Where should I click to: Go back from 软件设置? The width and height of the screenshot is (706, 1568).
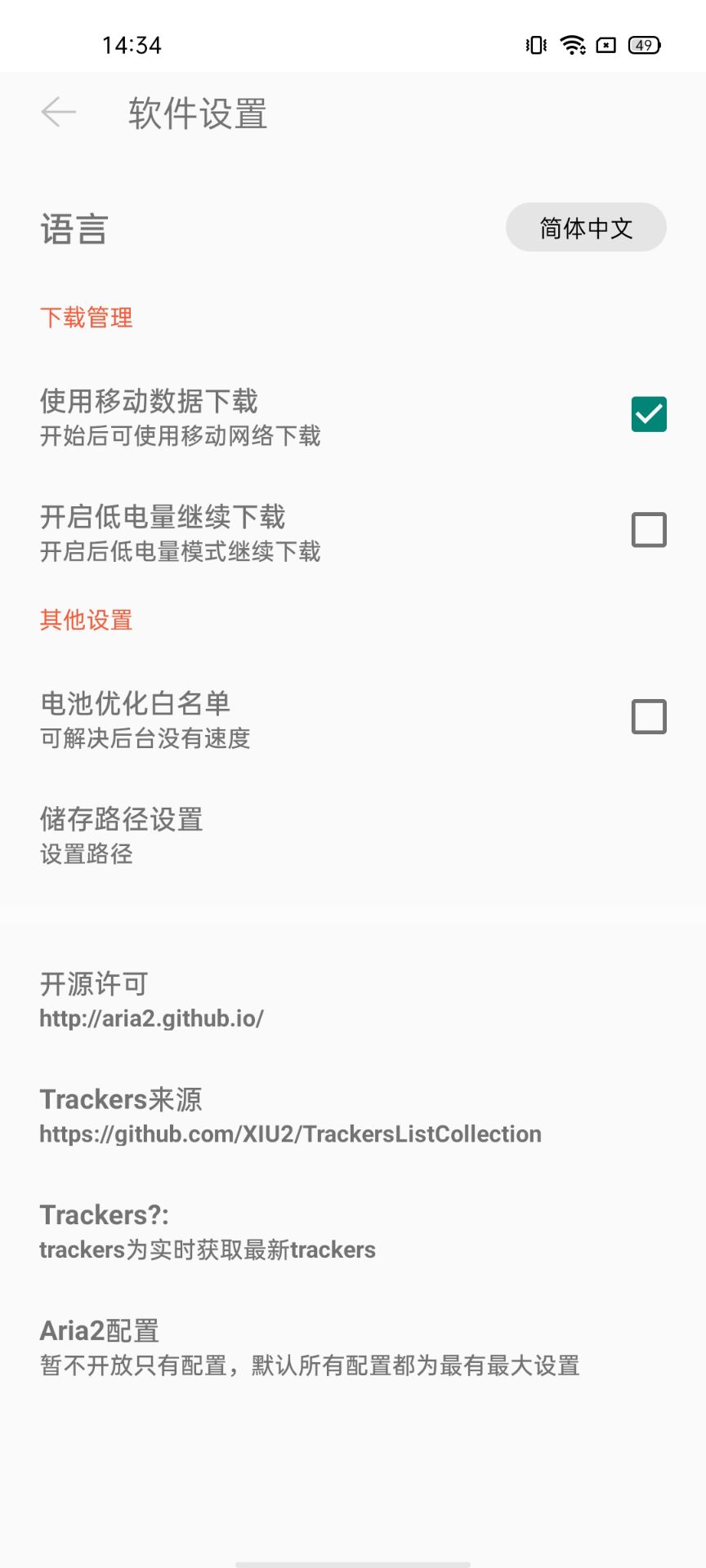(x=59, y=113)
